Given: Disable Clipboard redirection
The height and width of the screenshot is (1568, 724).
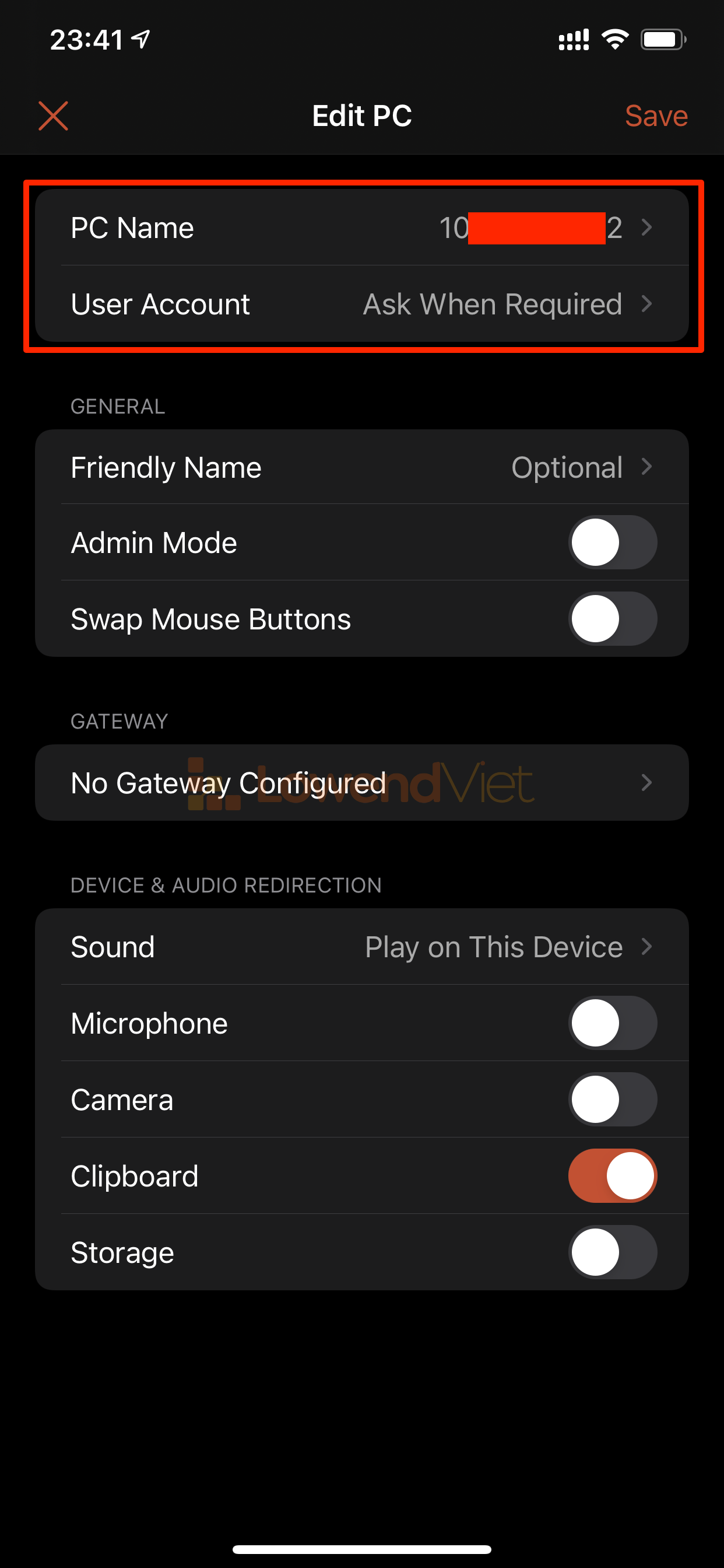Looking at the screenshot, I should tap(612, 1176).
